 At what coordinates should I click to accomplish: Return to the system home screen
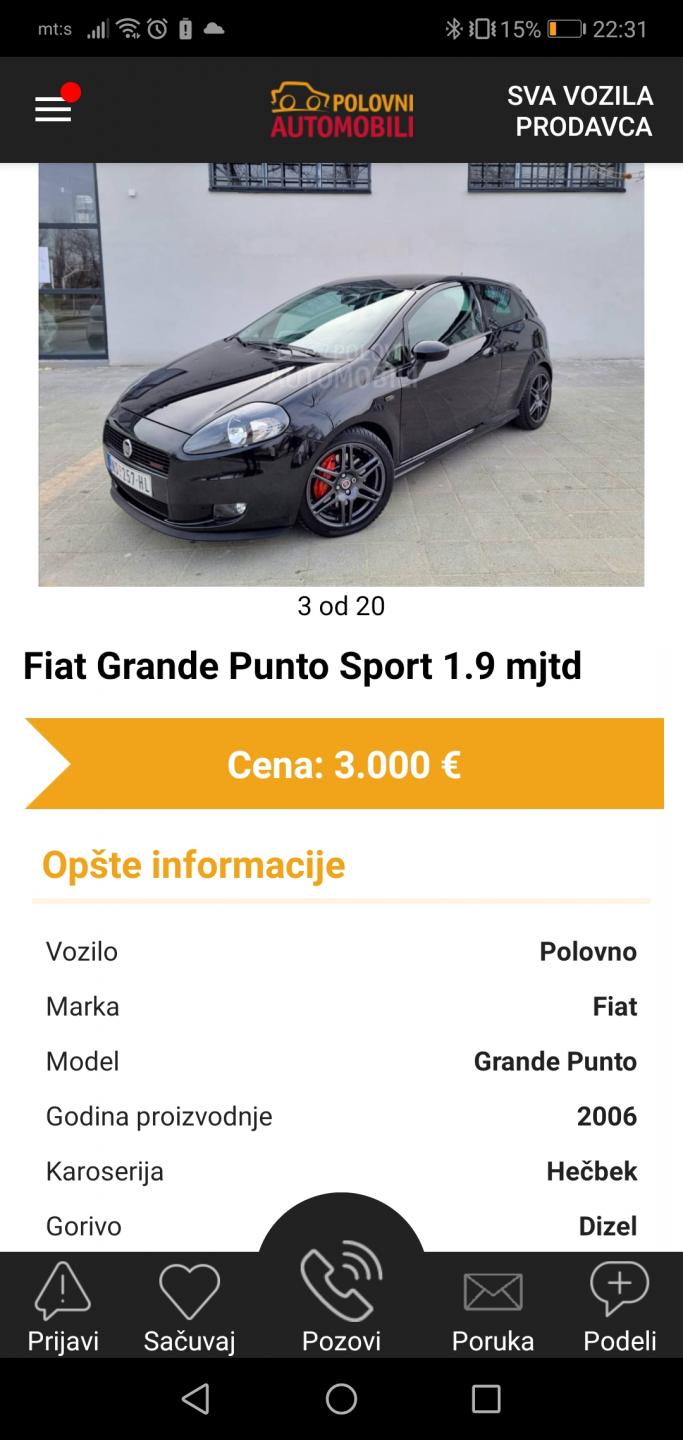point(341,1398)
